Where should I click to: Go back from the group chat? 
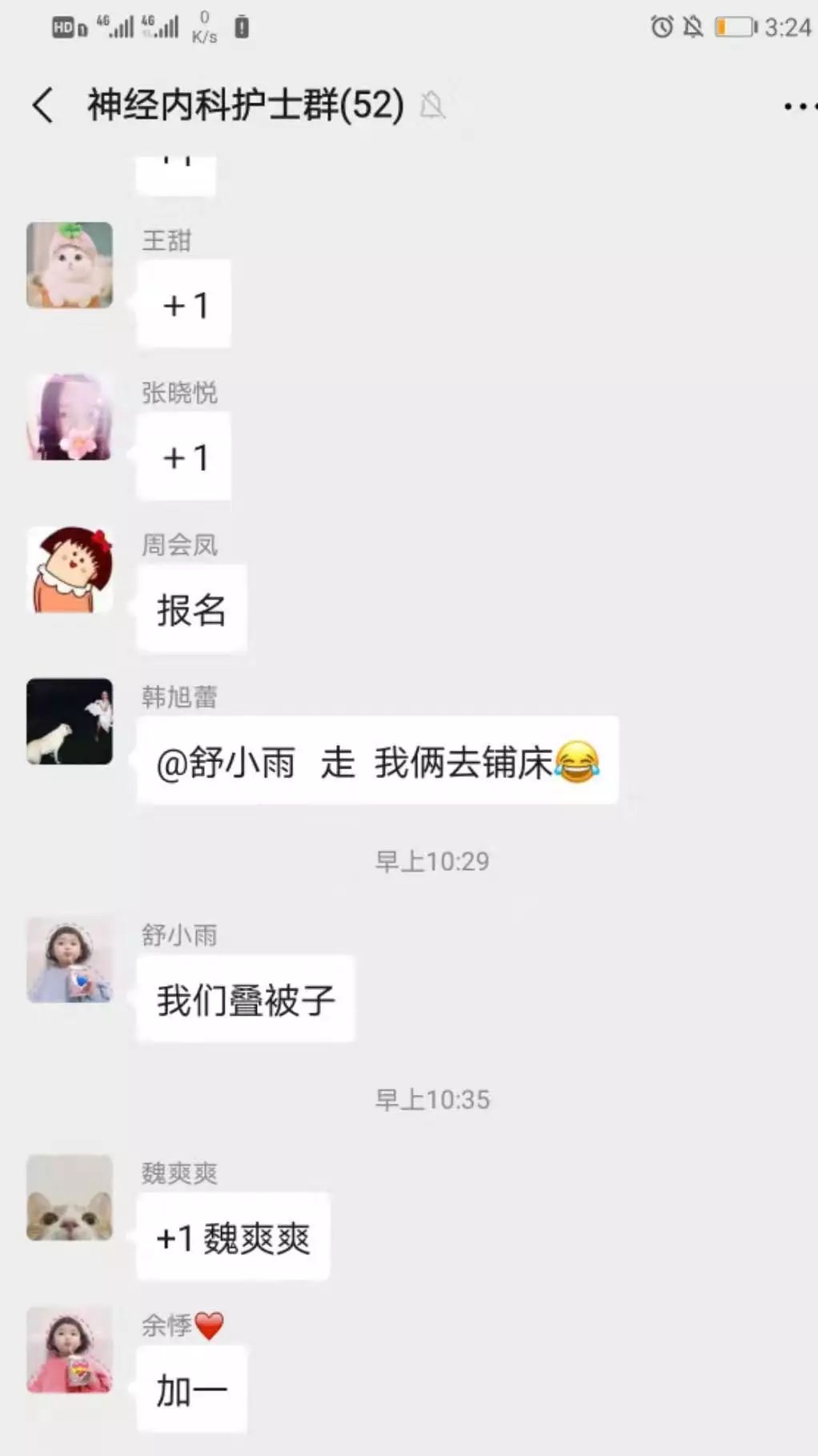(x=43, y=105)
